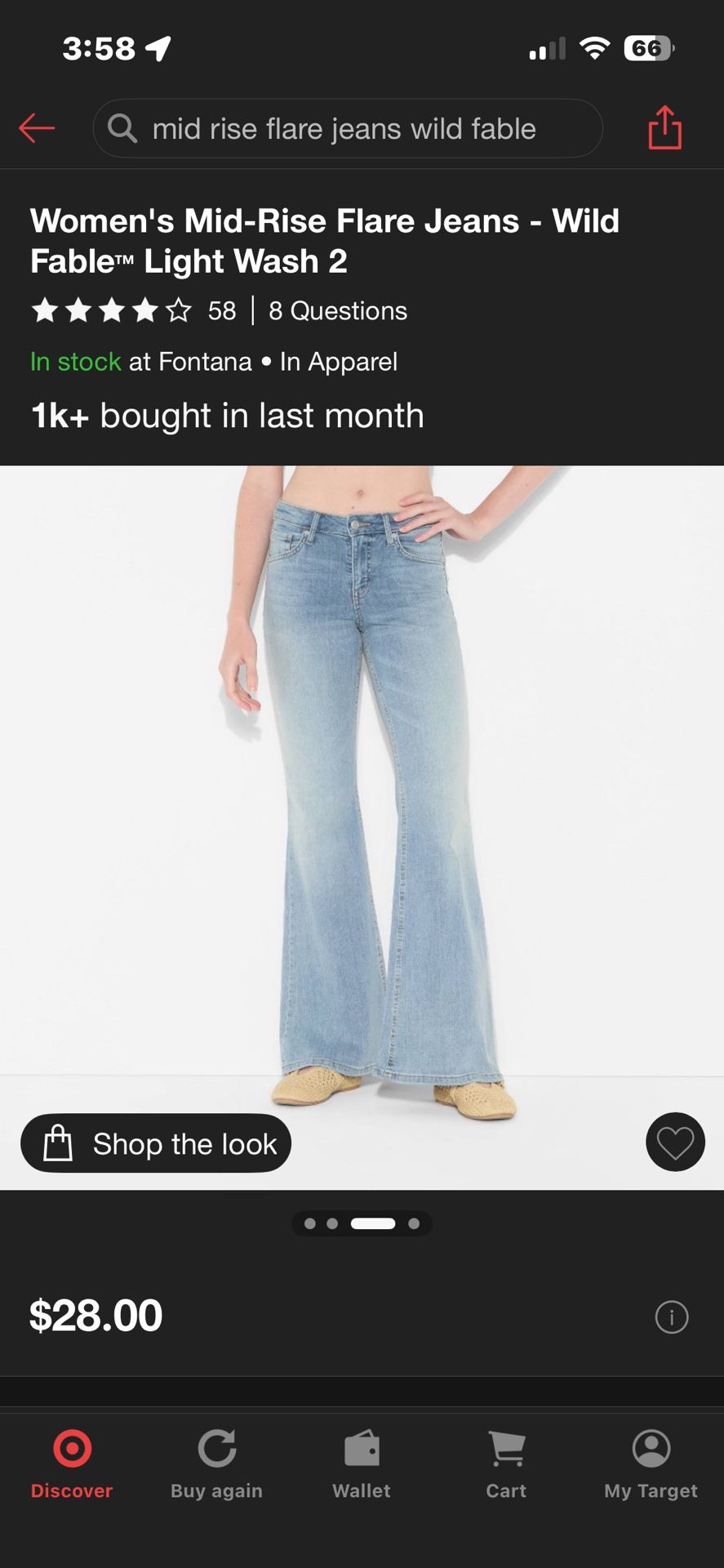This screenshot has height=1568, width=724.
Task: Tap the active image carousel indicator
Action: (x=374, y=1223)
